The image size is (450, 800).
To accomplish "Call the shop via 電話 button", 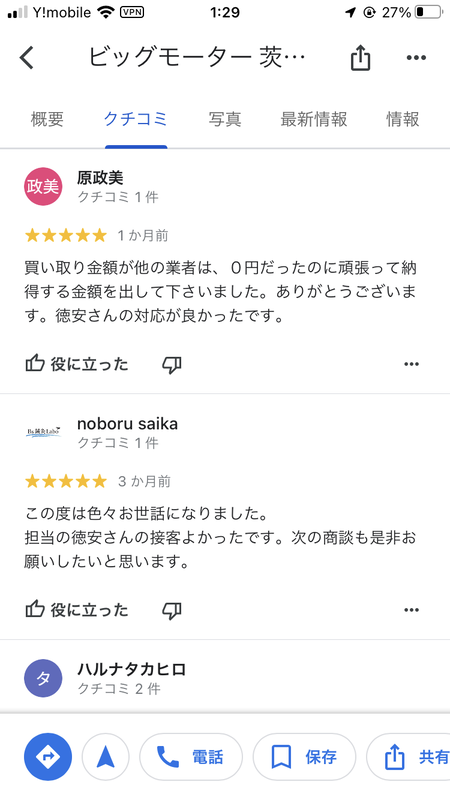I will point(191,757).
